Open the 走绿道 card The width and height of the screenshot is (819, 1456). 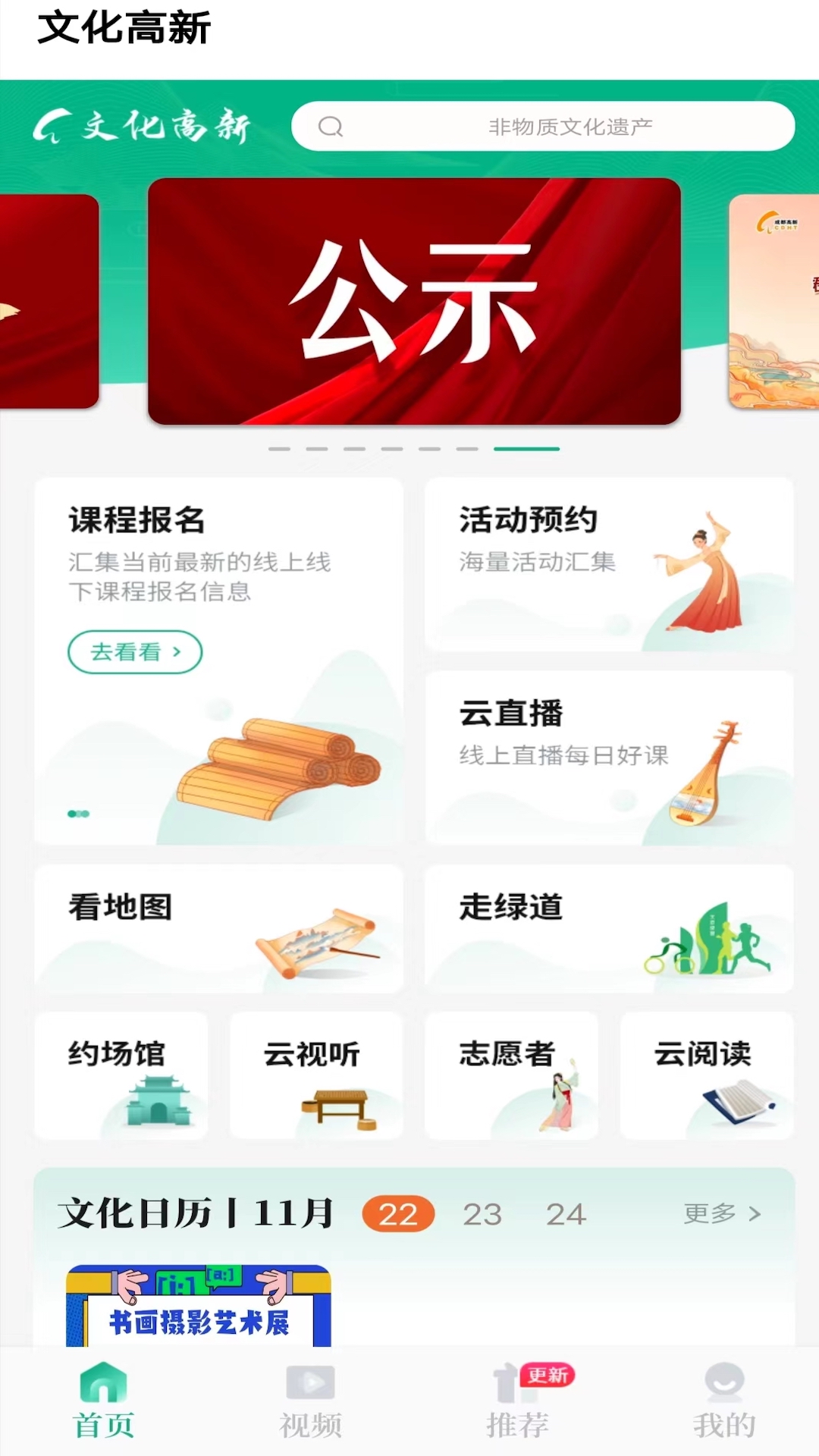[x=609, y=929]
